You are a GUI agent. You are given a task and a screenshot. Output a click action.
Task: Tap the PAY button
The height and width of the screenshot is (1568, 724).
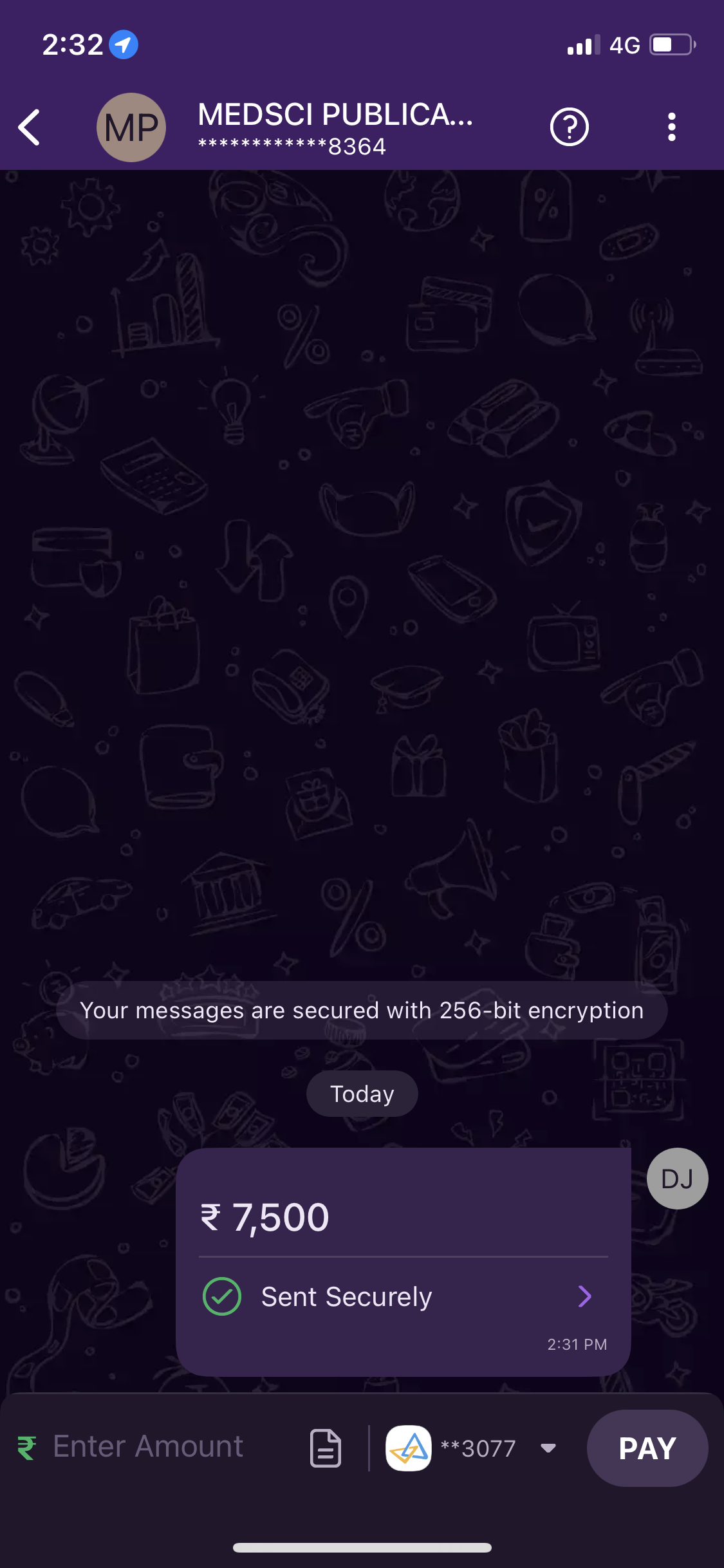(x=647, y=1448)
